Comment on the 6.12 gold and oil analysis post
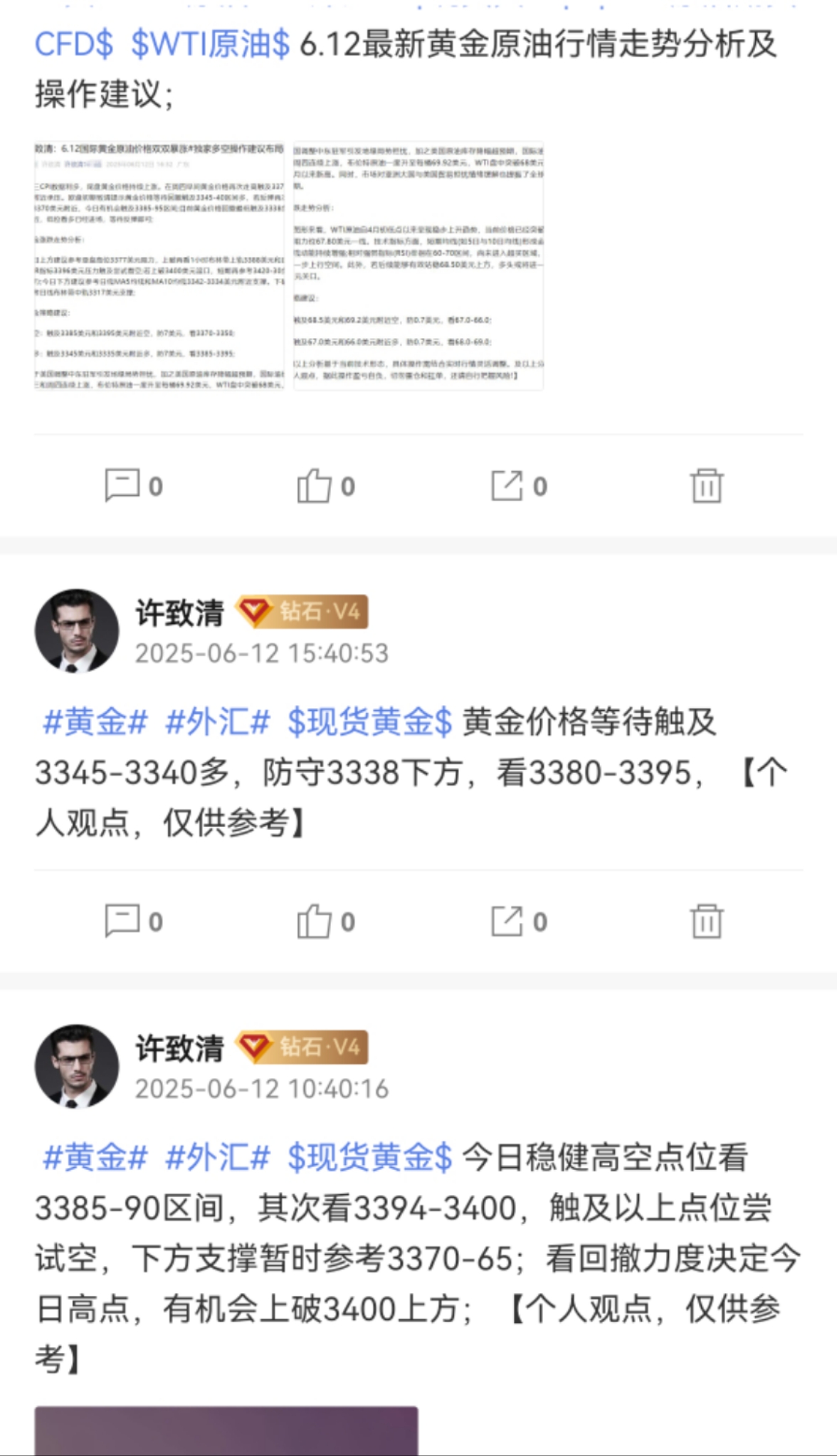Screen dimensions: 837x1456 (133, 486)
